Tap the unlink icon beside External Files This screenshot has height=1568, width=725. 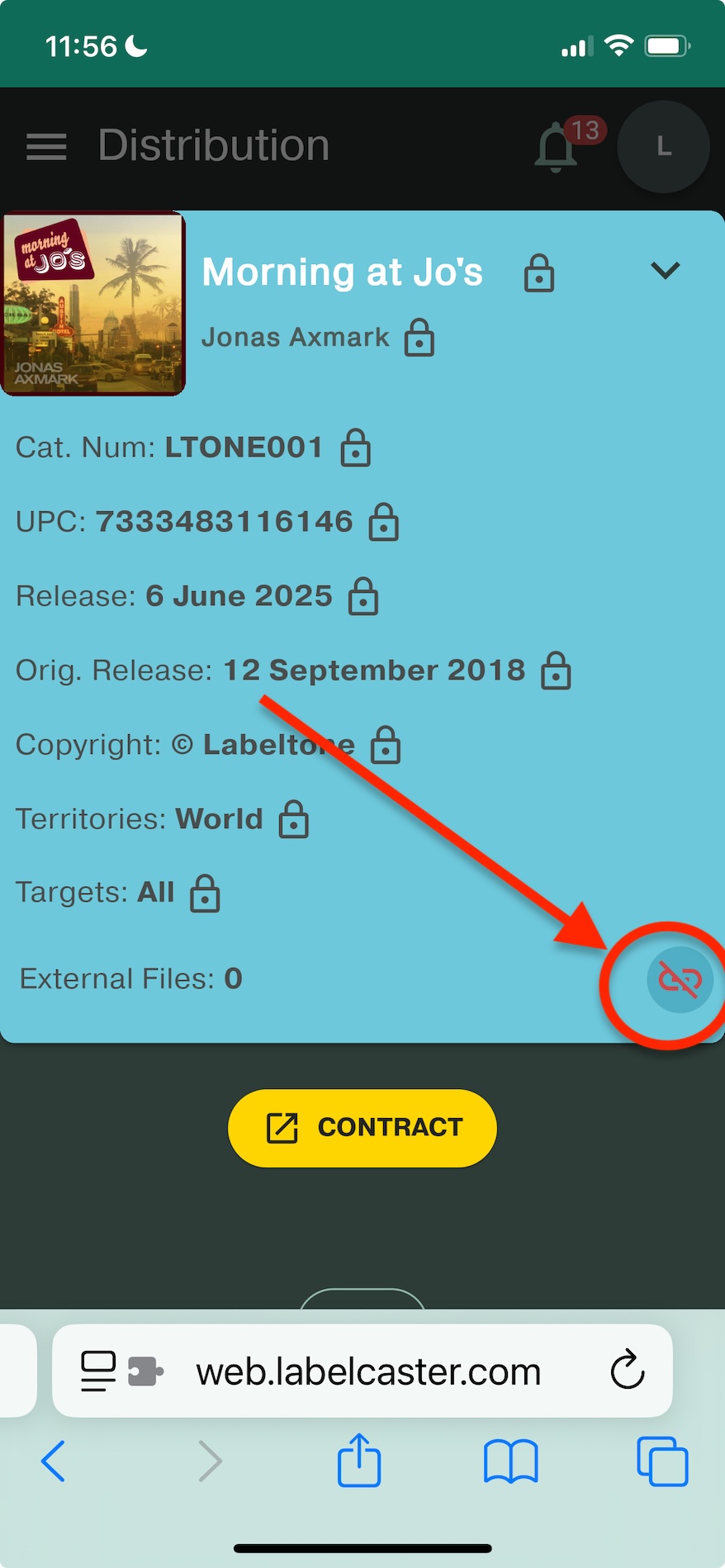(x=680, y=979)
